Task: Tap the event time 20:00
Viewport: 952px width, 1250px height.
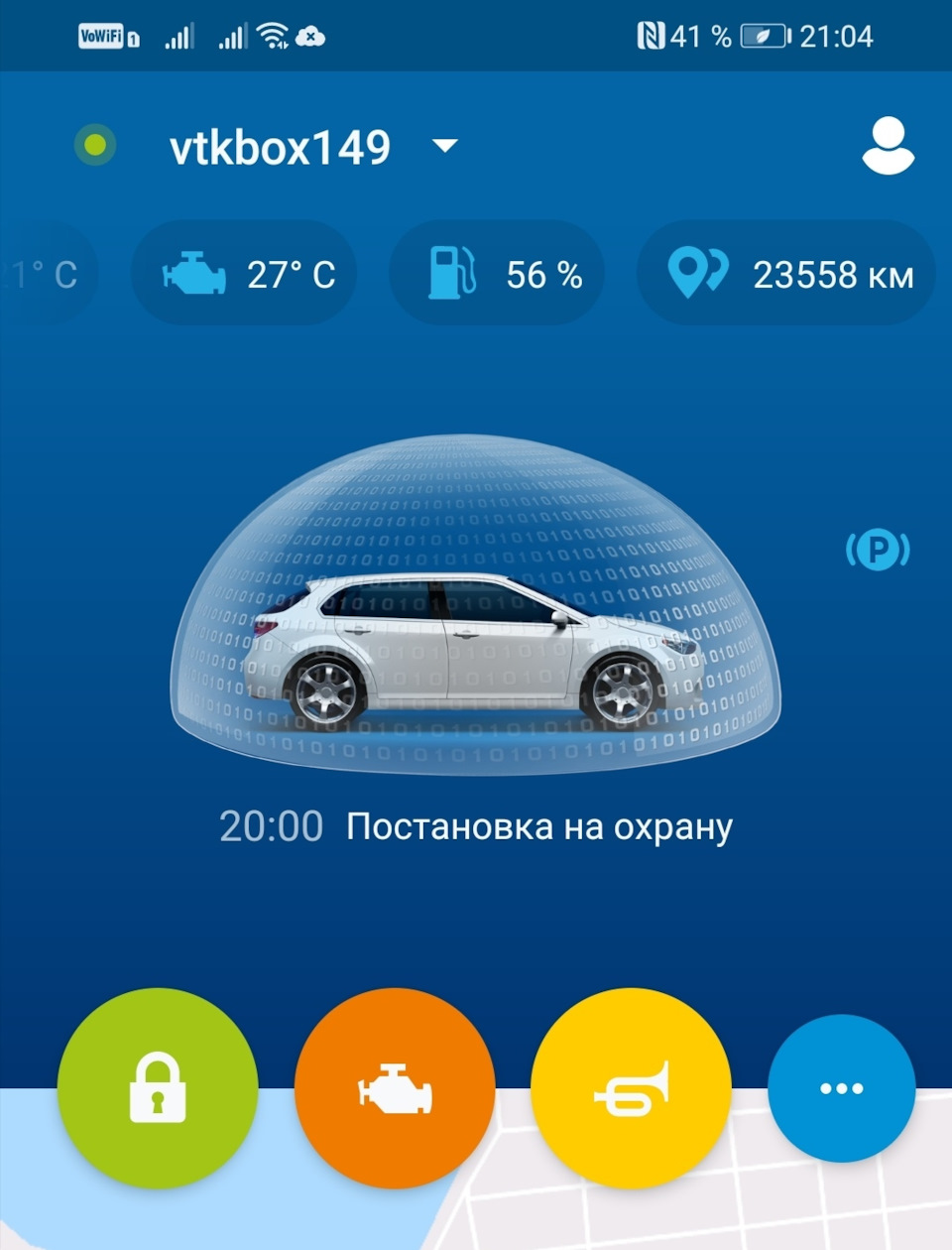Action: pyautogui.click(x=272, y=823)
